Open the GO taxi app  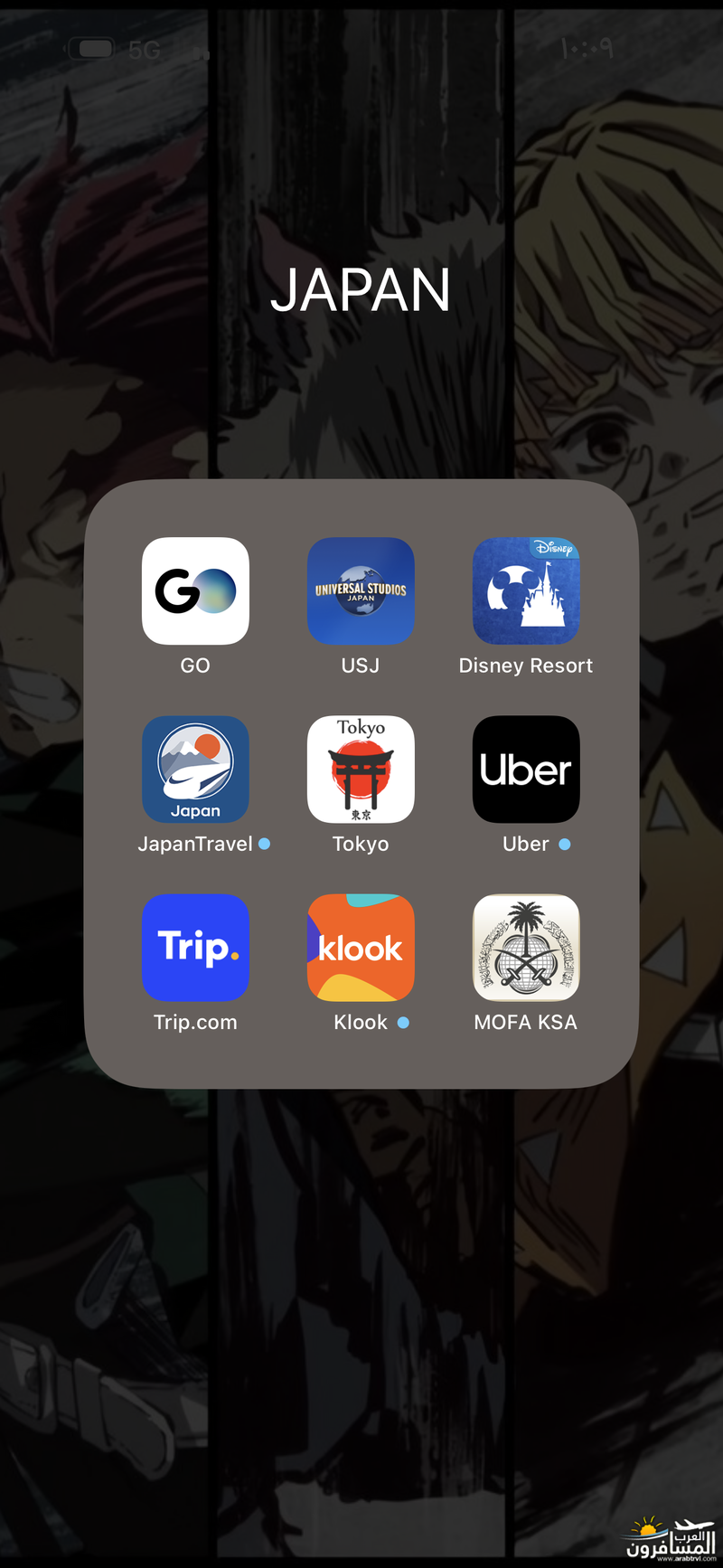click(x=195, y=591)
